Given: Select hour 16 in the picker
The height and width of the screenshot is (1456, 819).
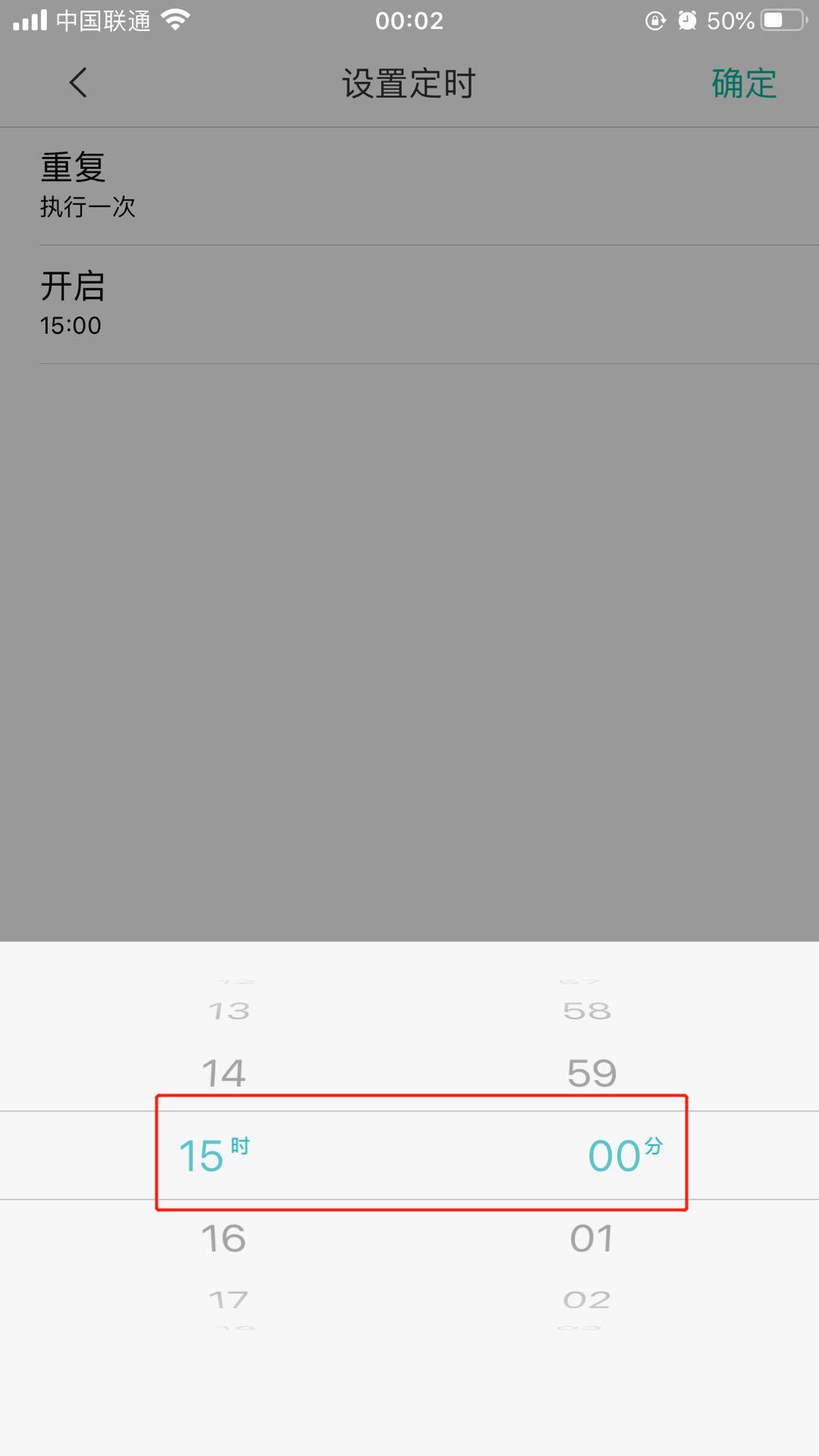Looking at the screenshot, I should [x=224, y=1238].
